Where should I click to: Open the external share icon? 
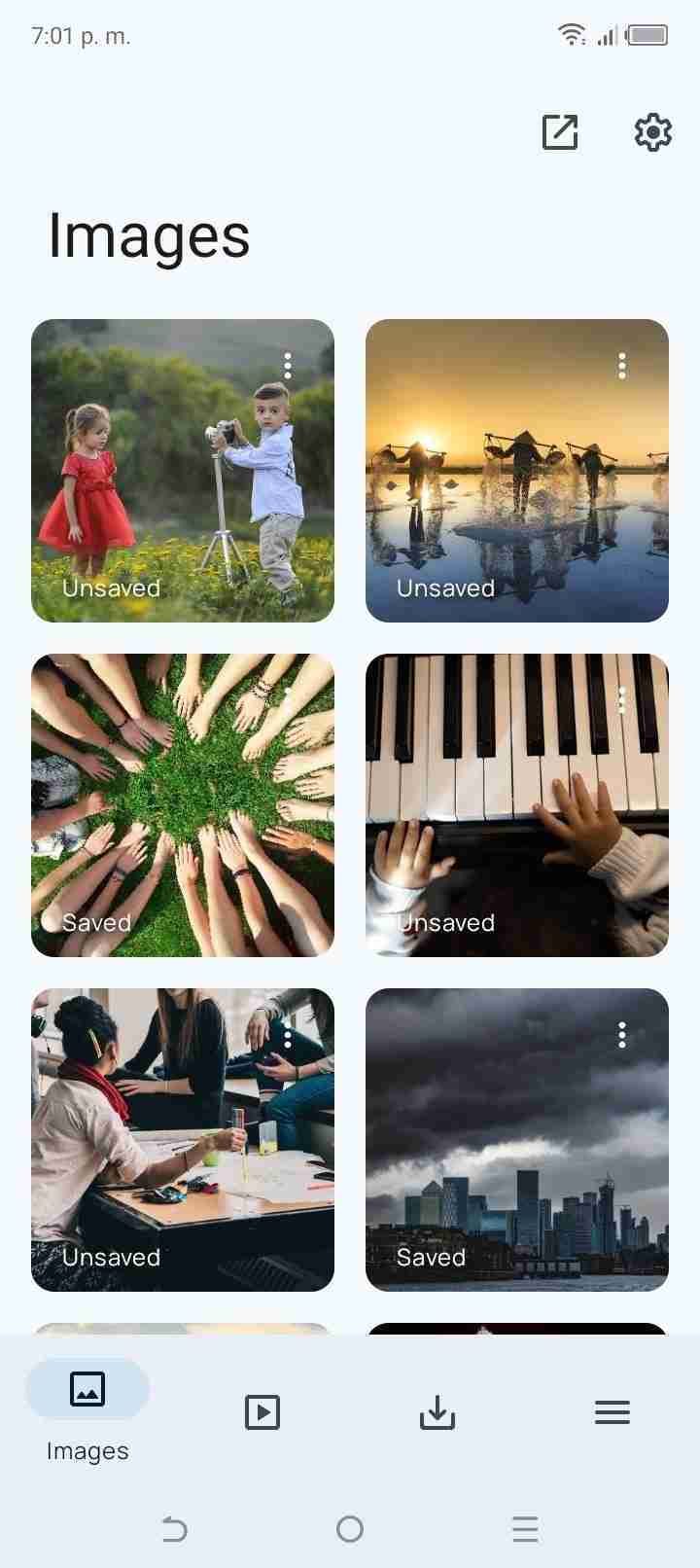point(560,132)
